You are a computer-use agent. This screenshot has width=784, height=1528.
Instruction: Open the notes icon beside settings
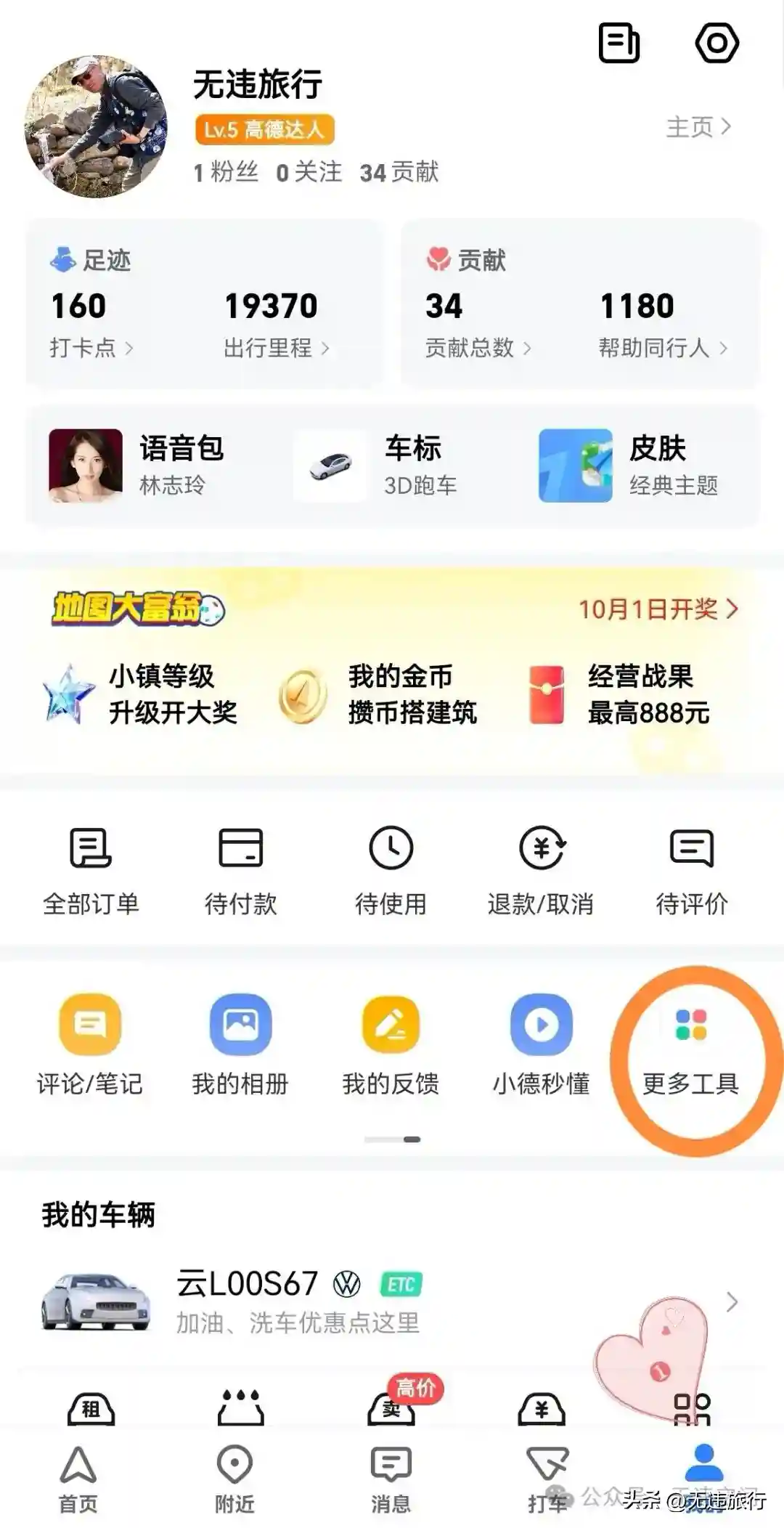[618, 43]
